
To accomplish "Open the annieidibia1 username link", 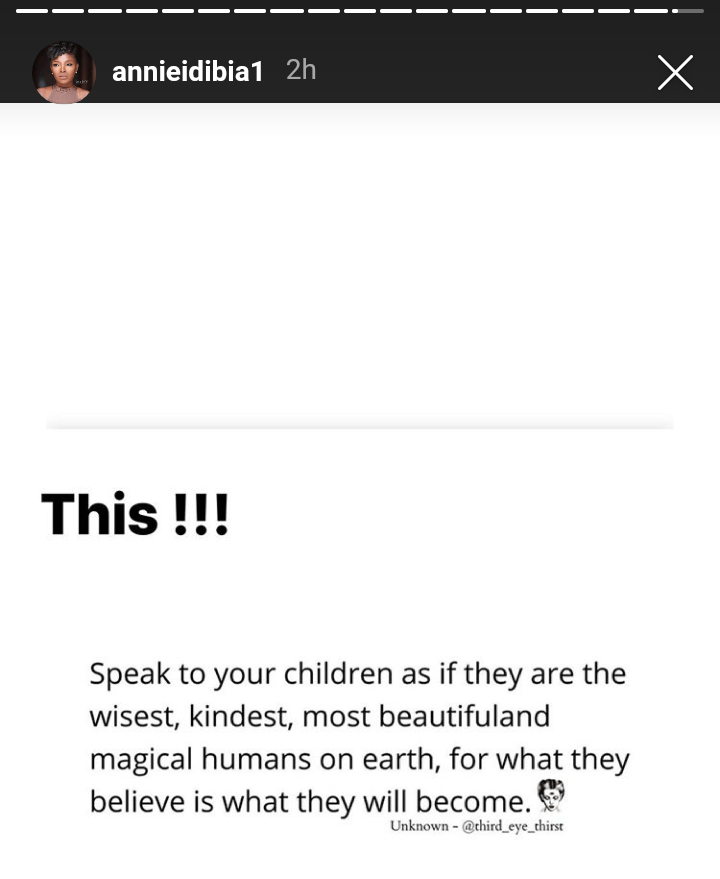I will click(x=188, y=72).
